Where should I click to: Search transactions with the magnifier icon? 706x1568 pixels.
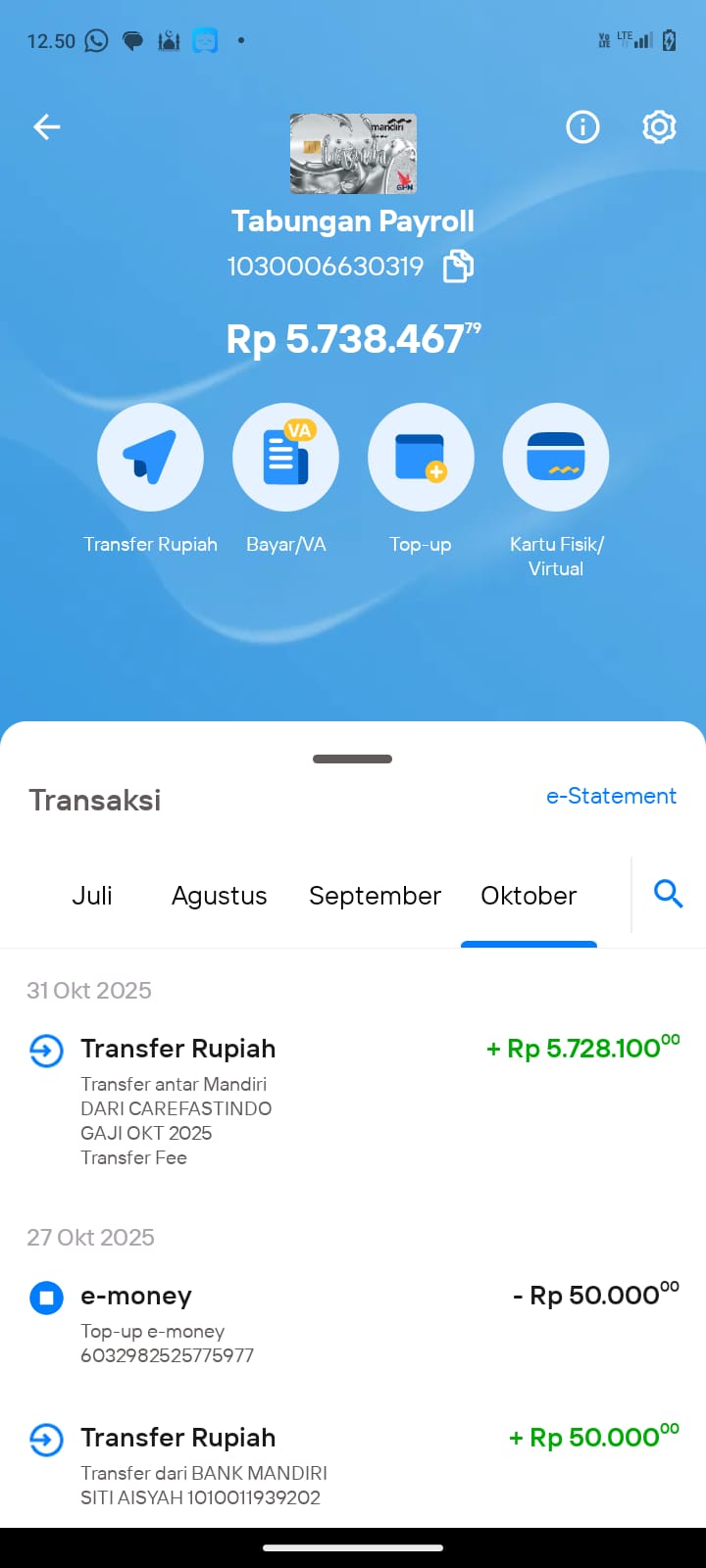(x=668, y=894)
